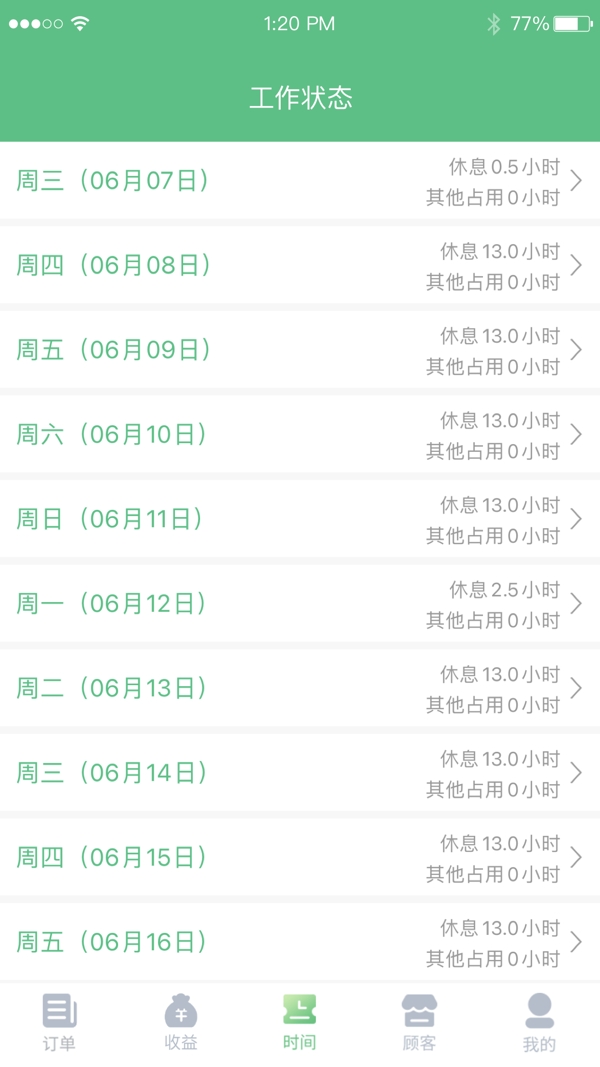
Task: Open the 周三（06月07日）work status row
Action: [x=300, y=181]
